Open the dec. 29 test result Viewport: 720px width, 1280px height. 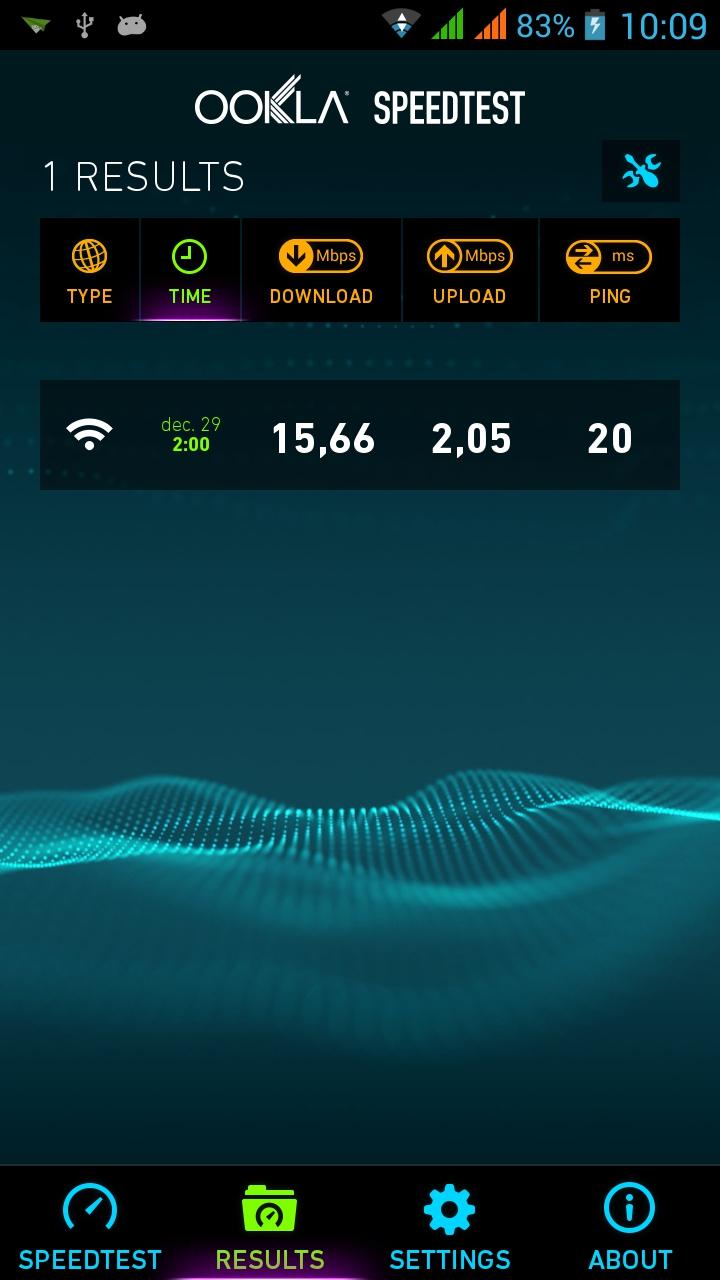click(360, 436)
